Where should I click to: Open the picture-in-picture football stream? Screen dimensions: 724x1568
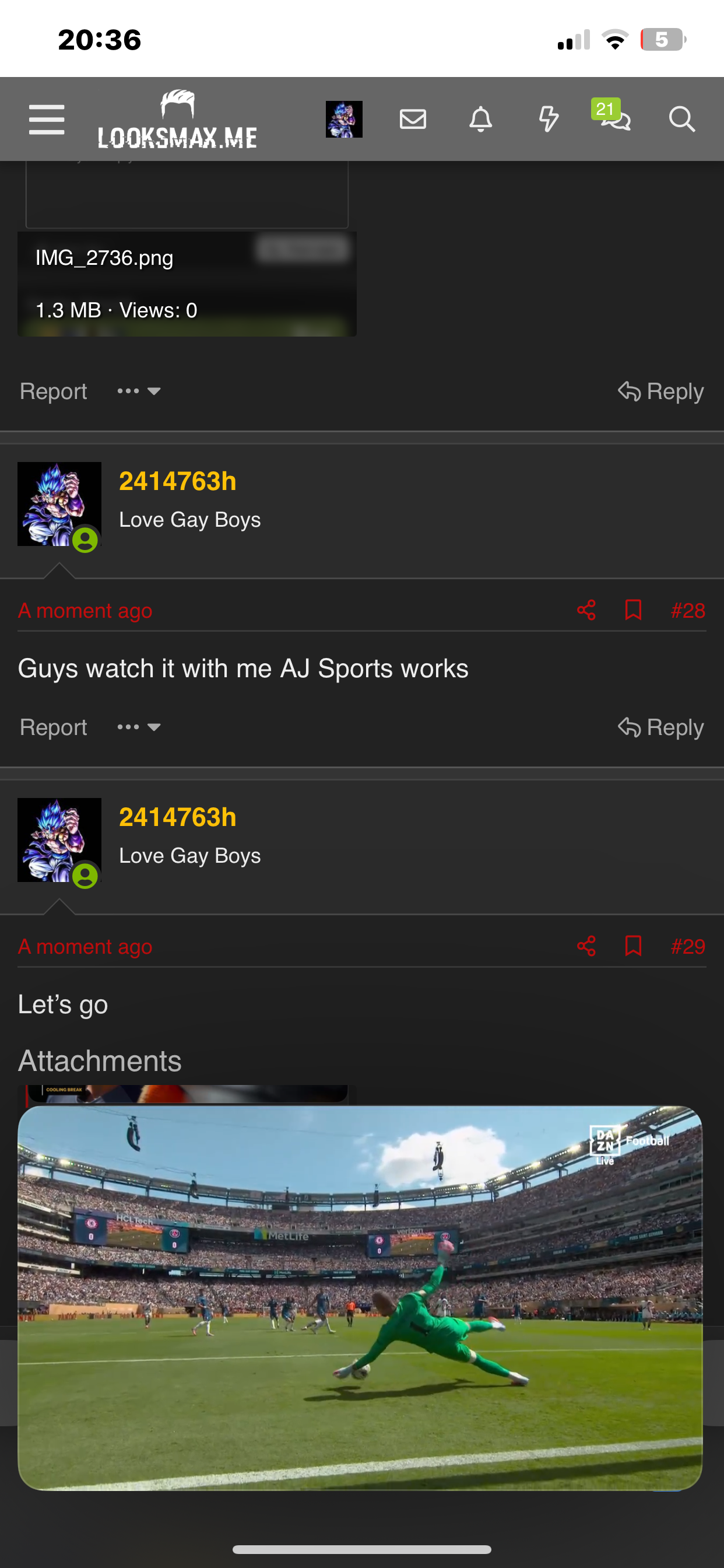coord(360,1298)
